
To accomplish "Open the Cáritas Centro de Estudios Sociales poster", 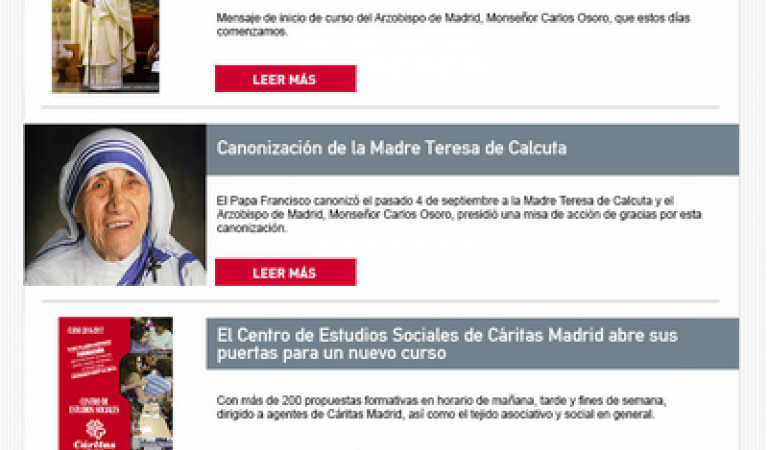I will click(x=115, y=383).
